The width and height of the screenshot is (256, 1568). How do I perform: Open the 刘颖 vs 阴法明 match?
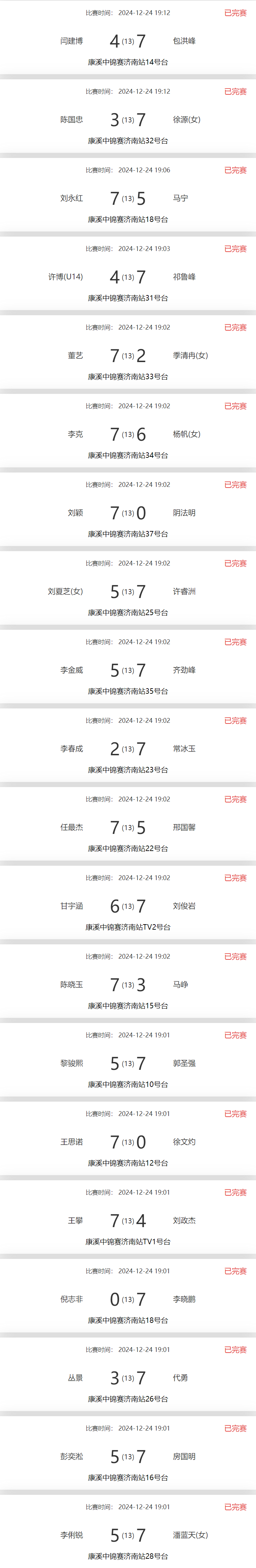pos(128,513)
